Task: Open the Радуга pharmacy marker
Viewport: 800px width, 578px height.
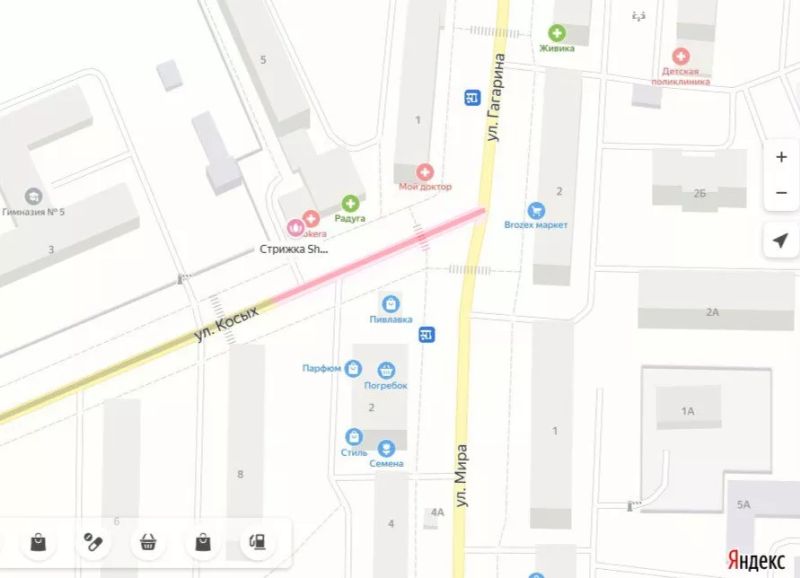Action: tap(350, 203)
